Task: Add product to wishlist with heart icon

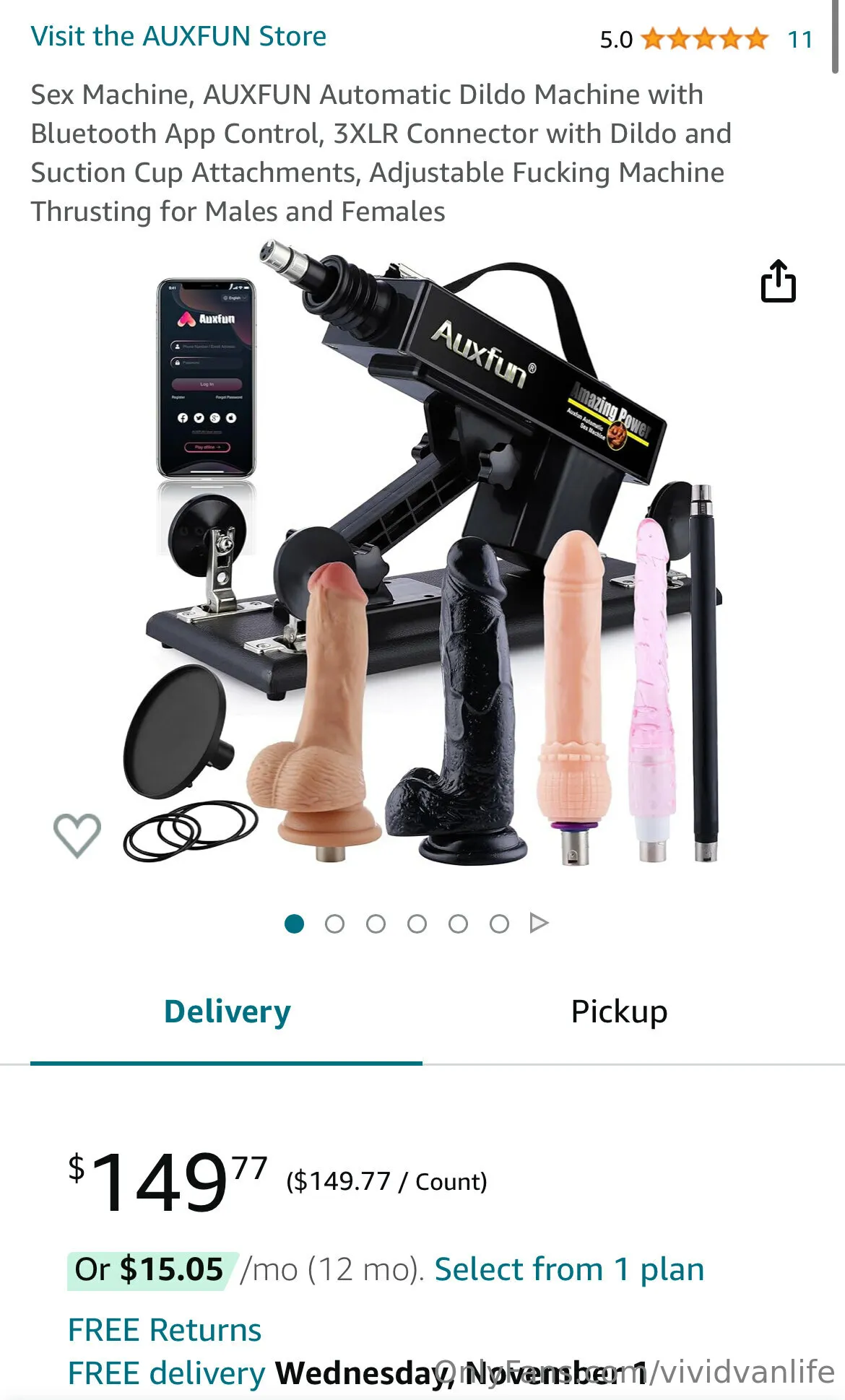Action: click(77, 835)
